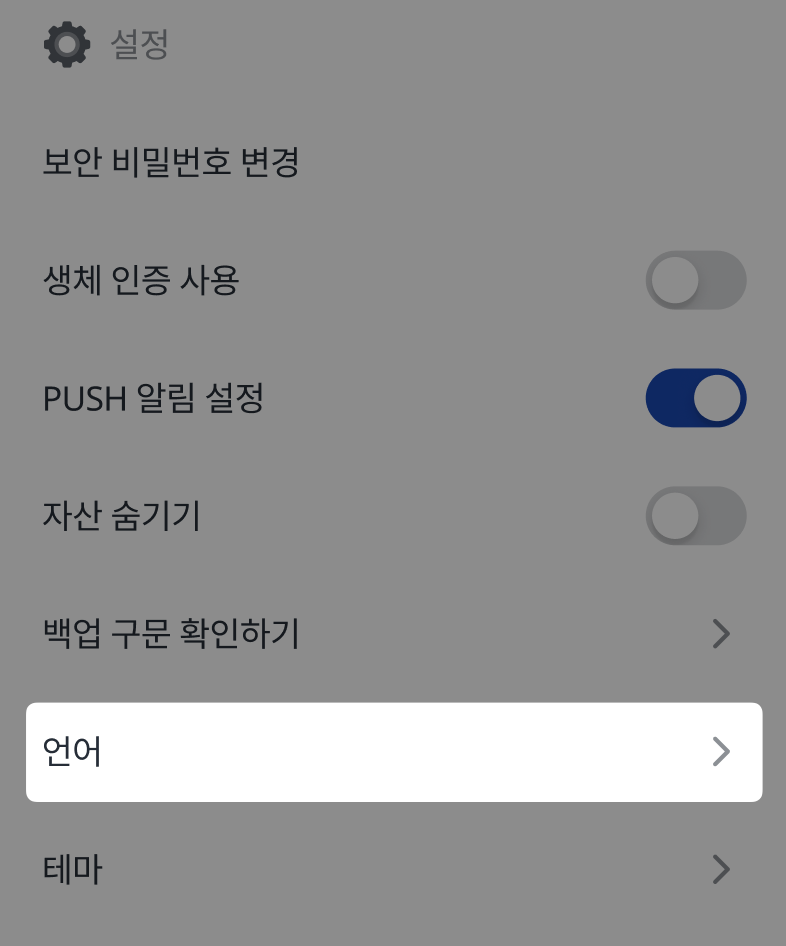Open the 테마 theme setting

[x=393, y=870]
